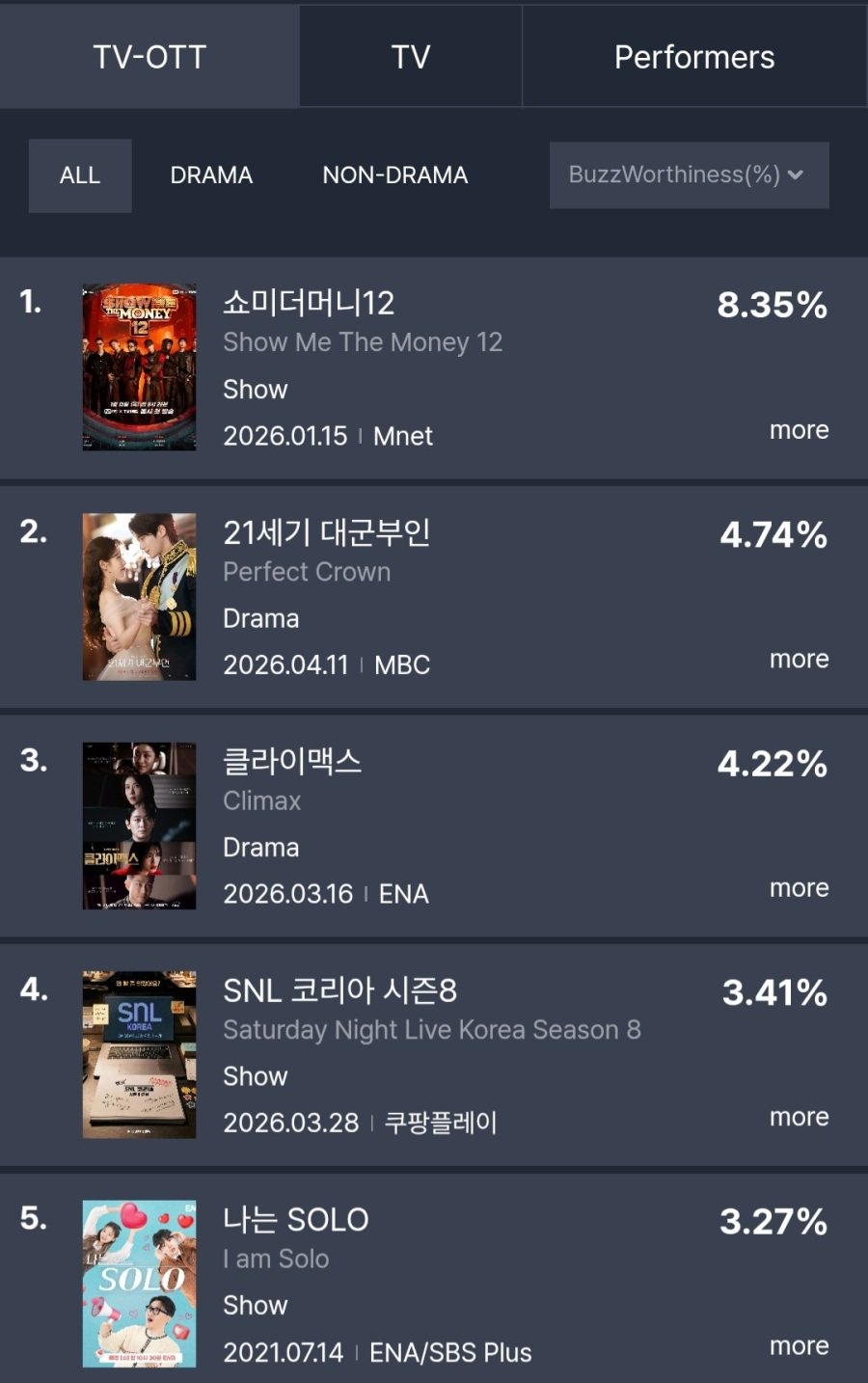Viewport: 868px width, 1383px height.
Task: Open the SNL Korea Season 8 poster
Action: tap(139, 1054)
